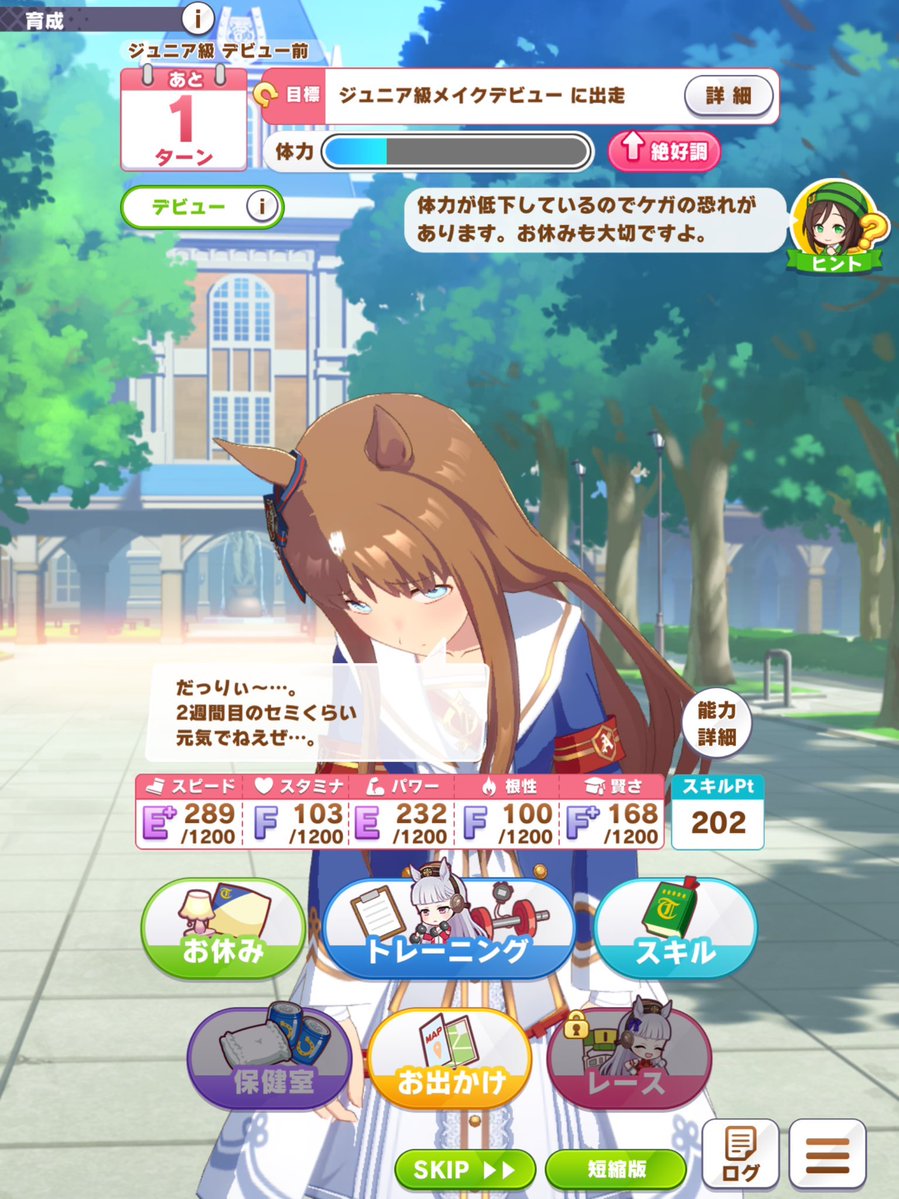Open the hamburger menu
Image resolution: width=899 pixels, height=1199 pixels.
(x=827, y=1154)
